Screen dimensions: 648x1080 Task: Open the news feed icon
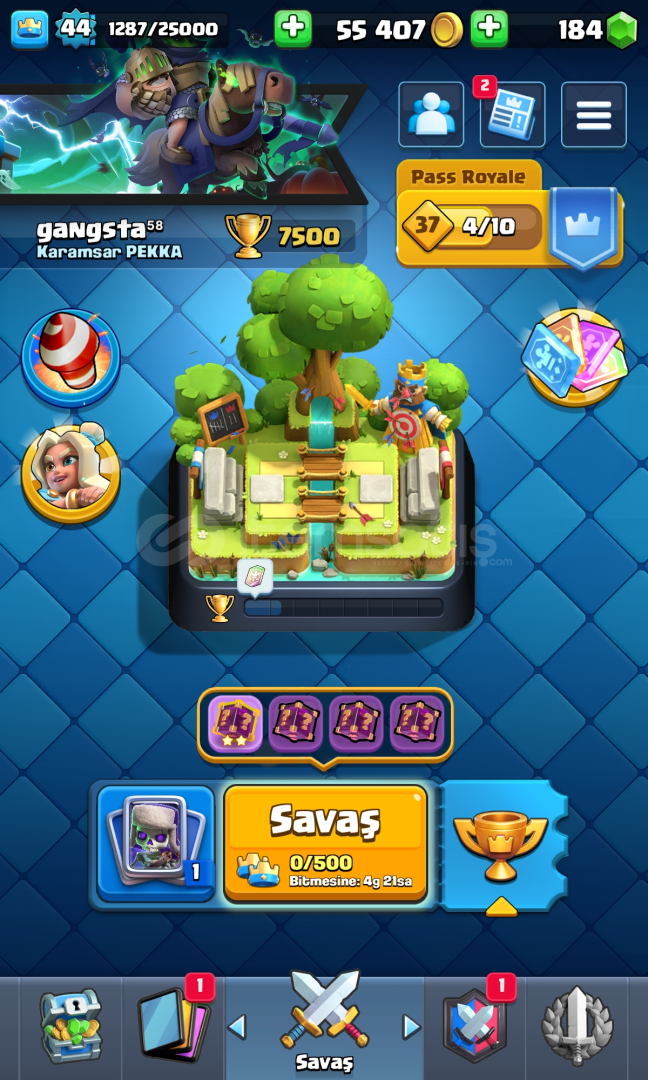(x=512, y=114)
